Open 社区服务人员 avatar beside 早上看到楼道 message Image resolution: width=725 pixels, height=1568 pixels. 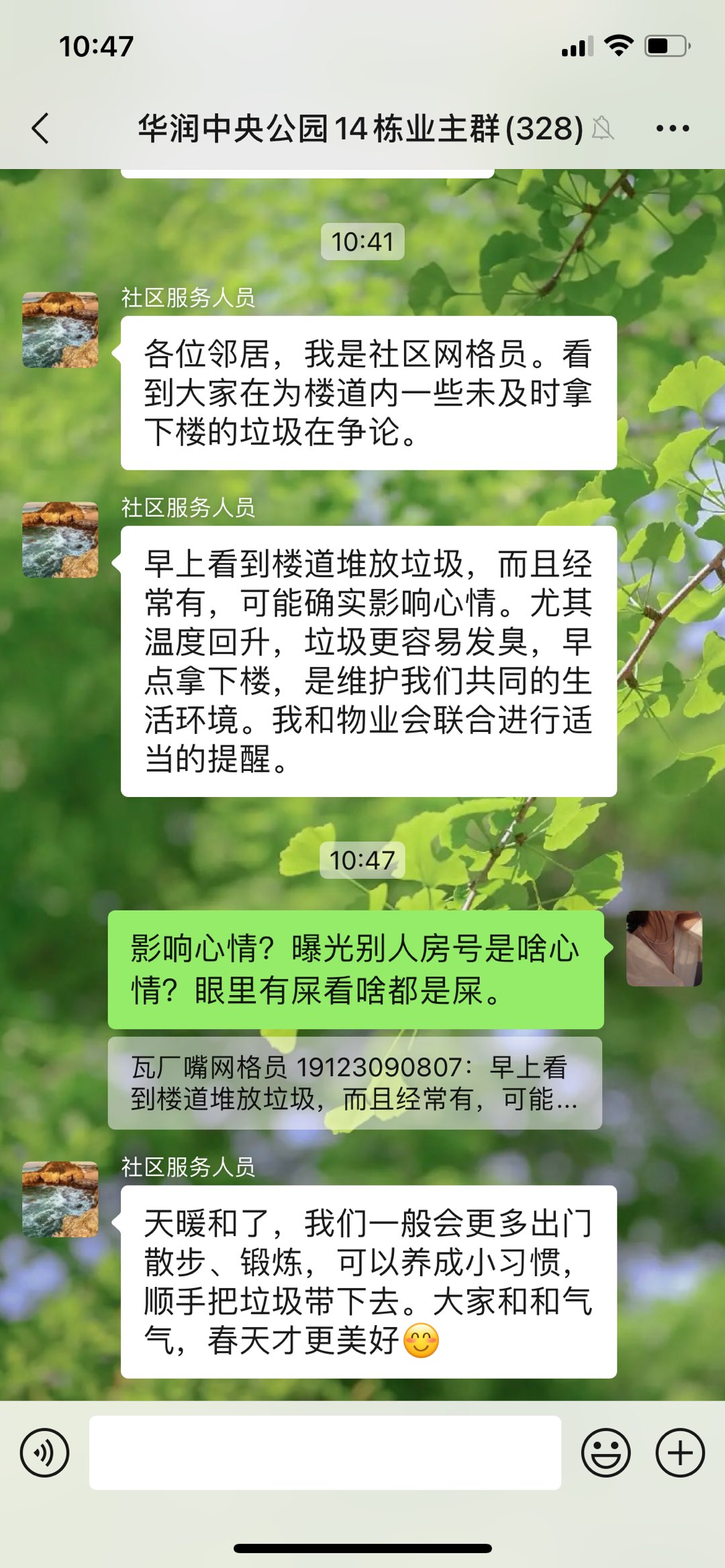coord(60,539)
